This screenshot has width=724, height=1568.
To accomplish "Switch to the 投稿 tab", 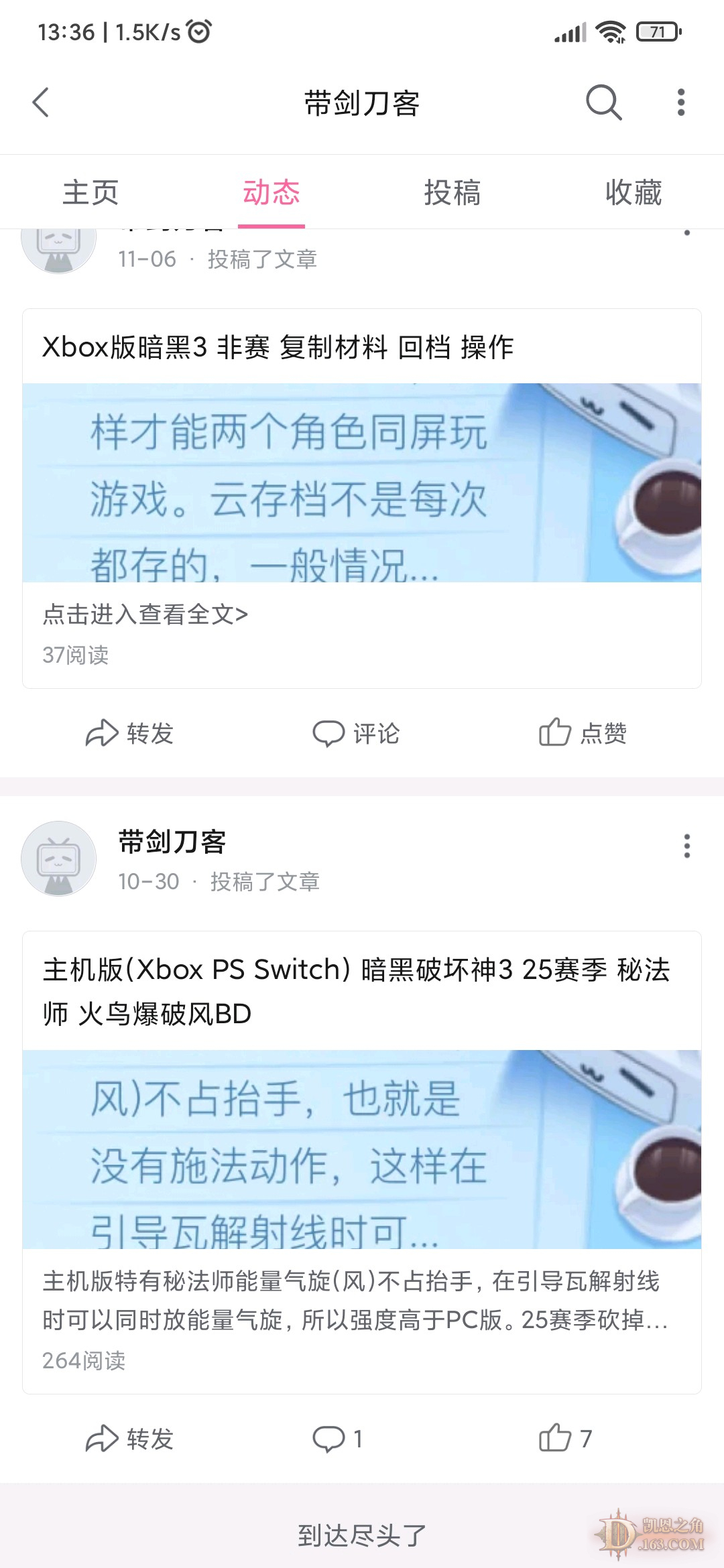I will click(452, 193).
